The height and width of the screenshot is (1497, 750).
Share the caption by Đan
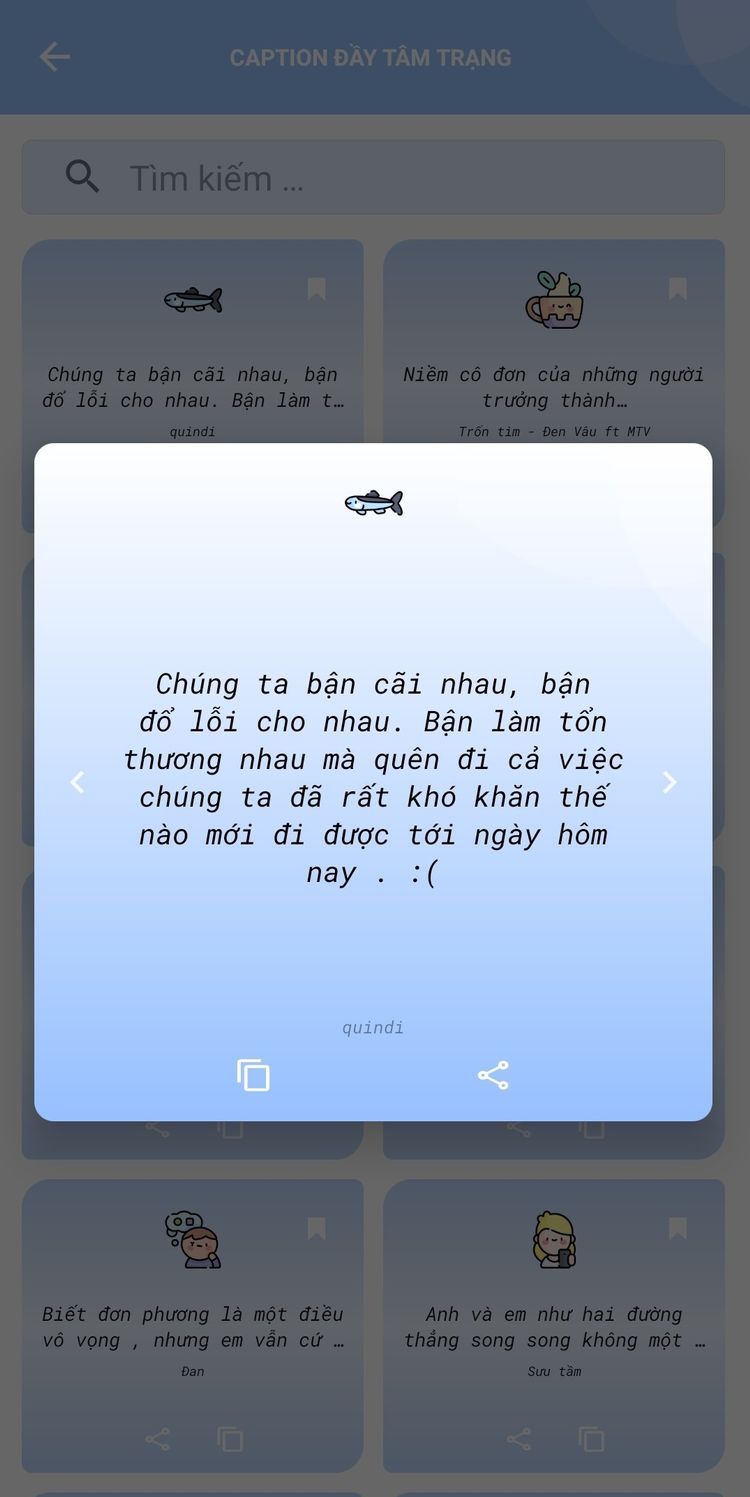click(157, 1439)
